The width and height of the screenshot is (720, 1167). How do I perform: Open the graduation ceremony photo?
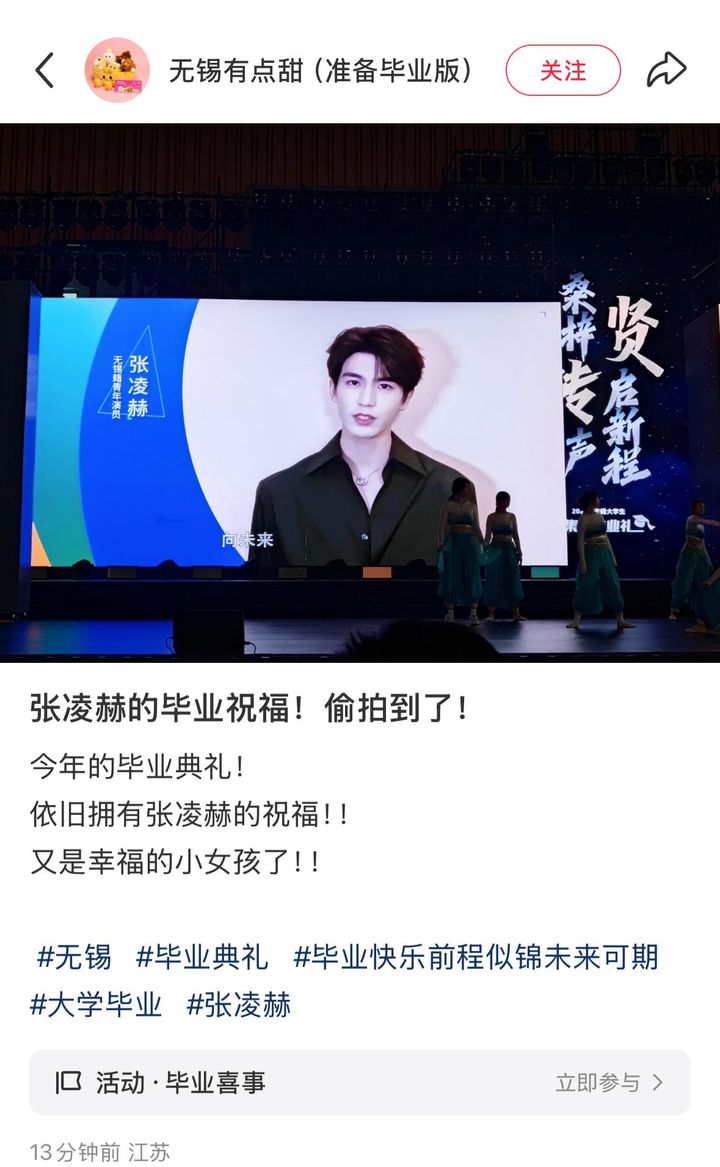[360, 392]
